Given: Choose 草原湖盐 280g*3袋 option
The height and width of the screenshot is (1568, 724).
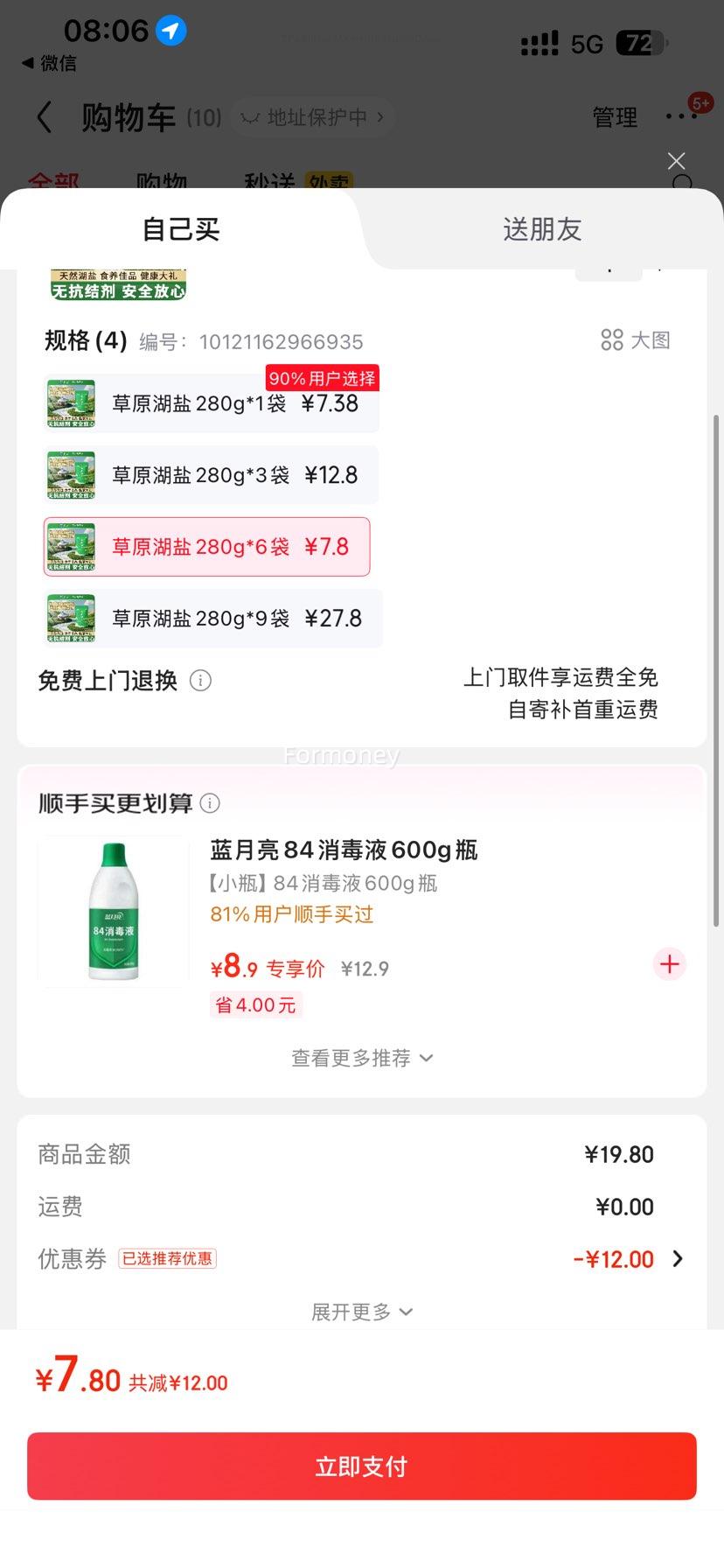Looking at the screenshot, I should point(211,475).
